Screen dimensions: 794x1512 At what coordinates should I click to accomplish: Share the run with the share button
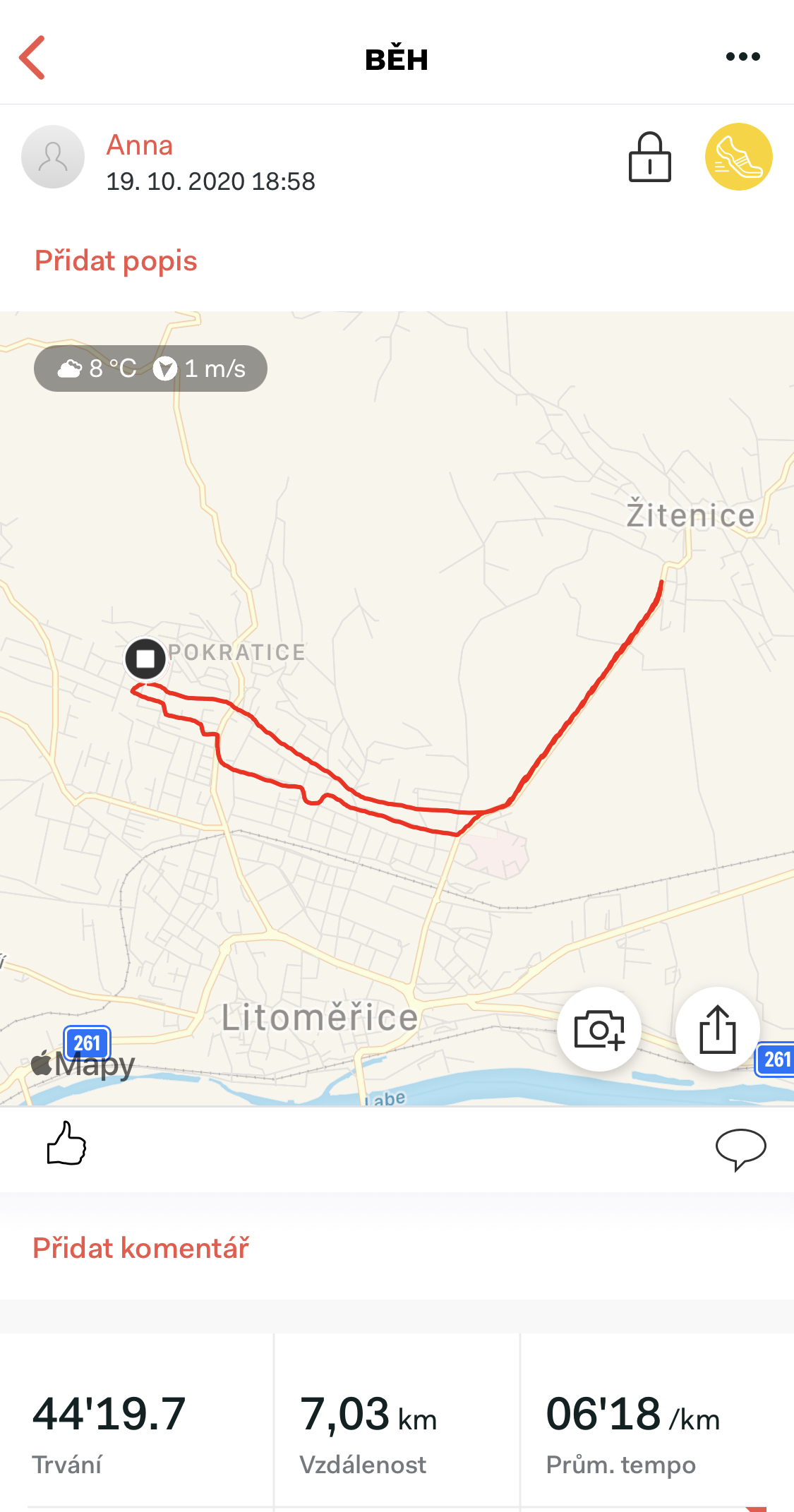pos(717,1029)
